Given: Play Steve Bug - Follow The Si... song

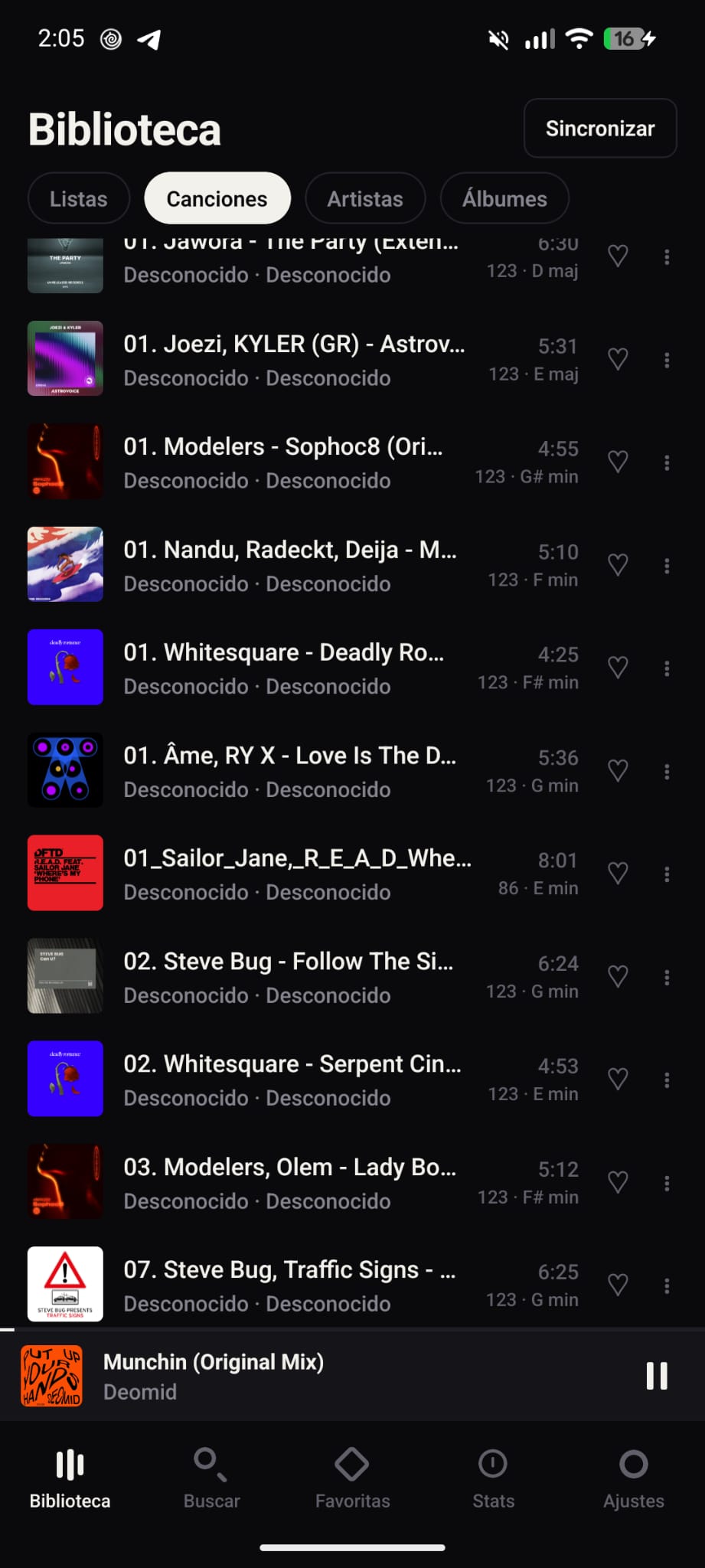Looking at the screenshot, I should [x=303, y=976].
